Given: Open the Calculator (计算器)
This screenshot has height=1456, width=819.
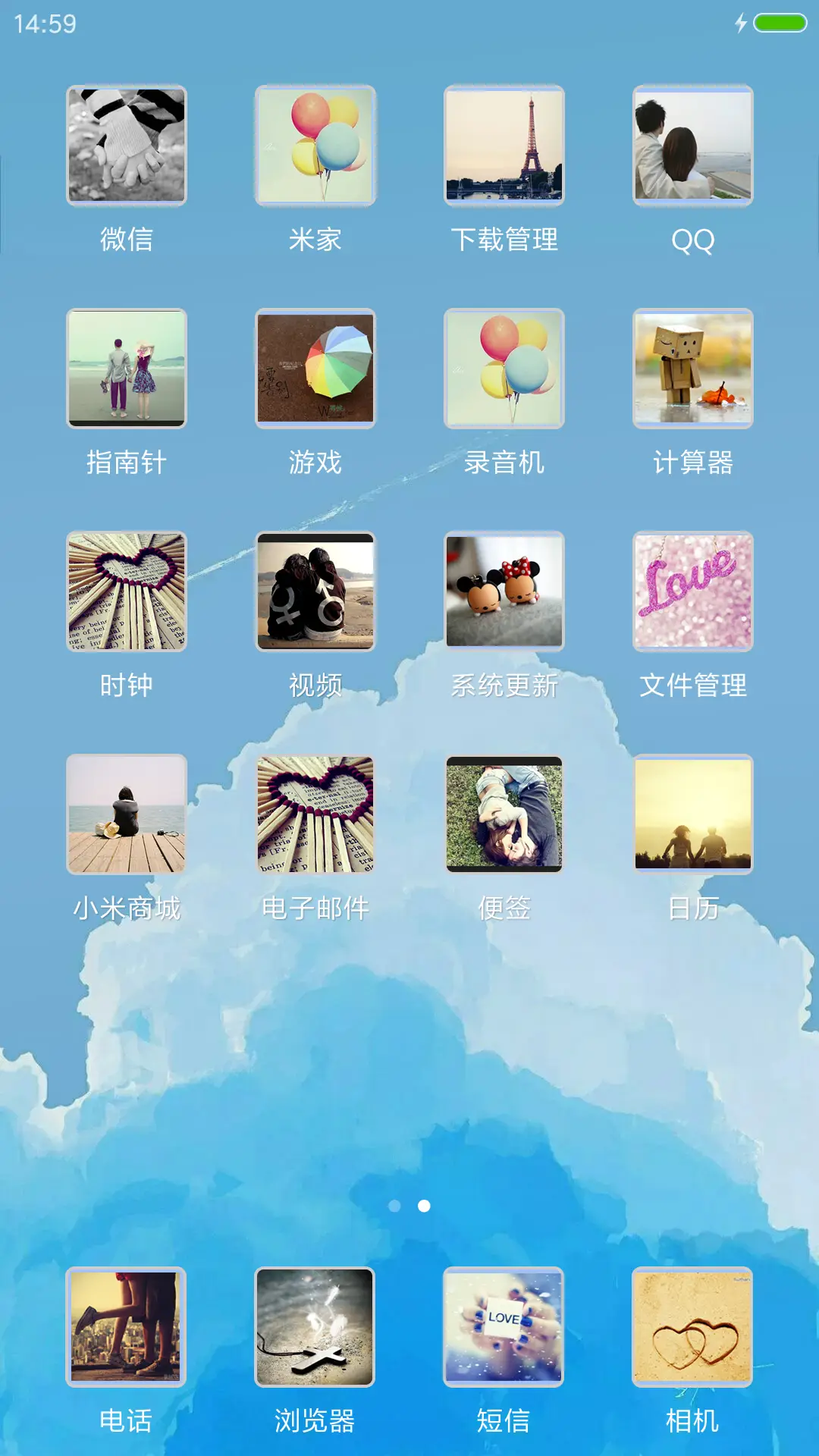Looking at the screenshot, I should coord(694,369).
